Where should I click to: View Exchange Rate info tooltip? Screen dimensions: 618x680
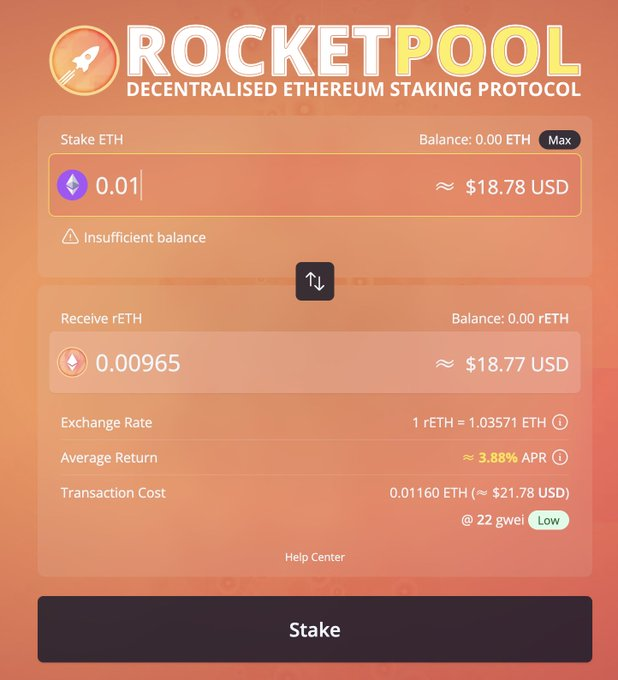pos(560,422)
